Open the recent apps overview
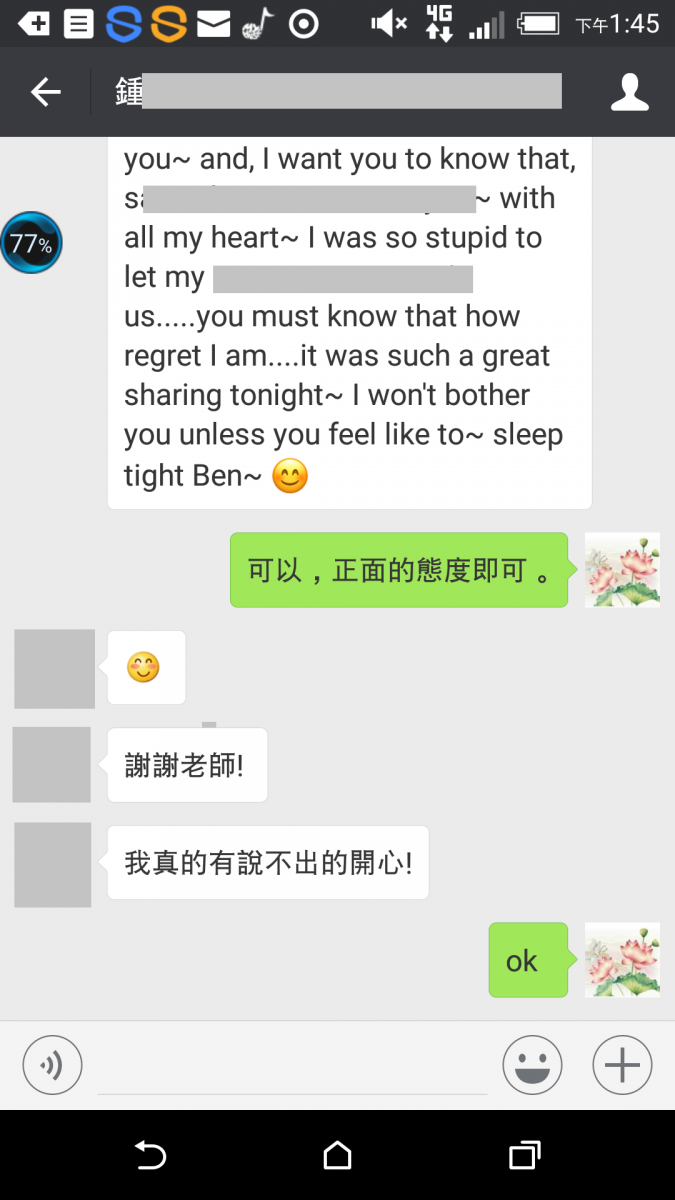The width and height of the screenshot is (675, 1200). pyautogui.click(x=524, y=1156)
